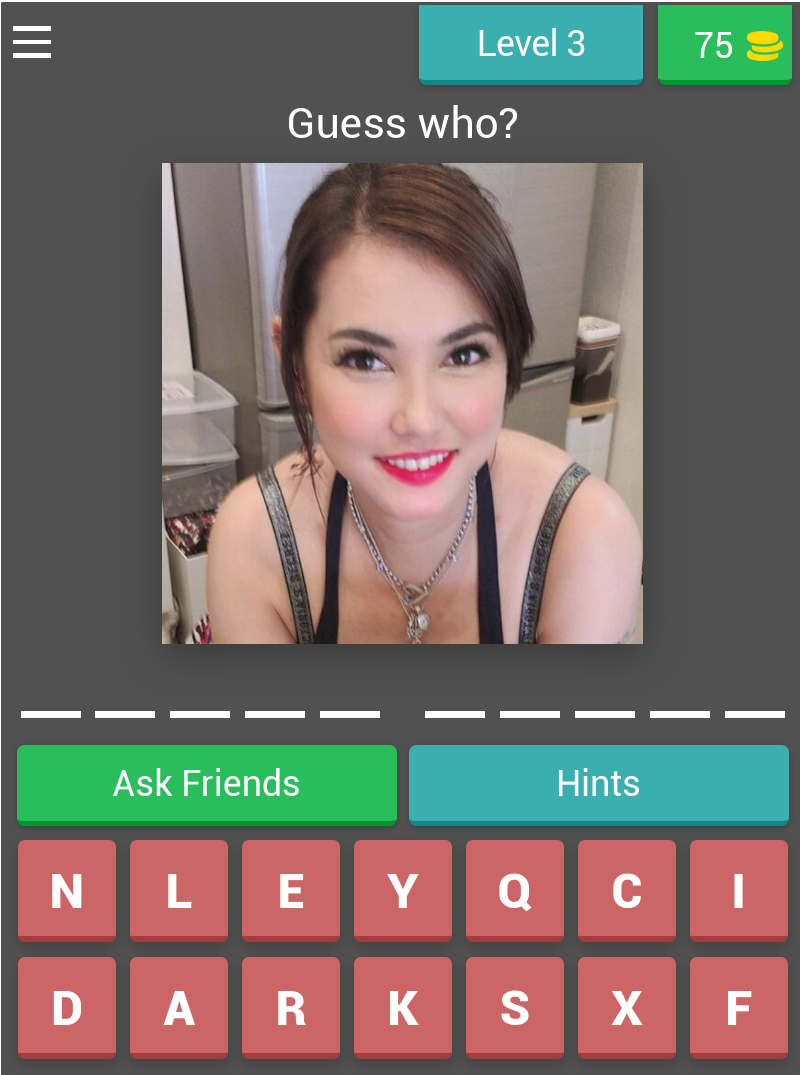Viewport: 800px width, 1075px height.
Task: Click the coin balance showing 75
Action: point(724,44)
